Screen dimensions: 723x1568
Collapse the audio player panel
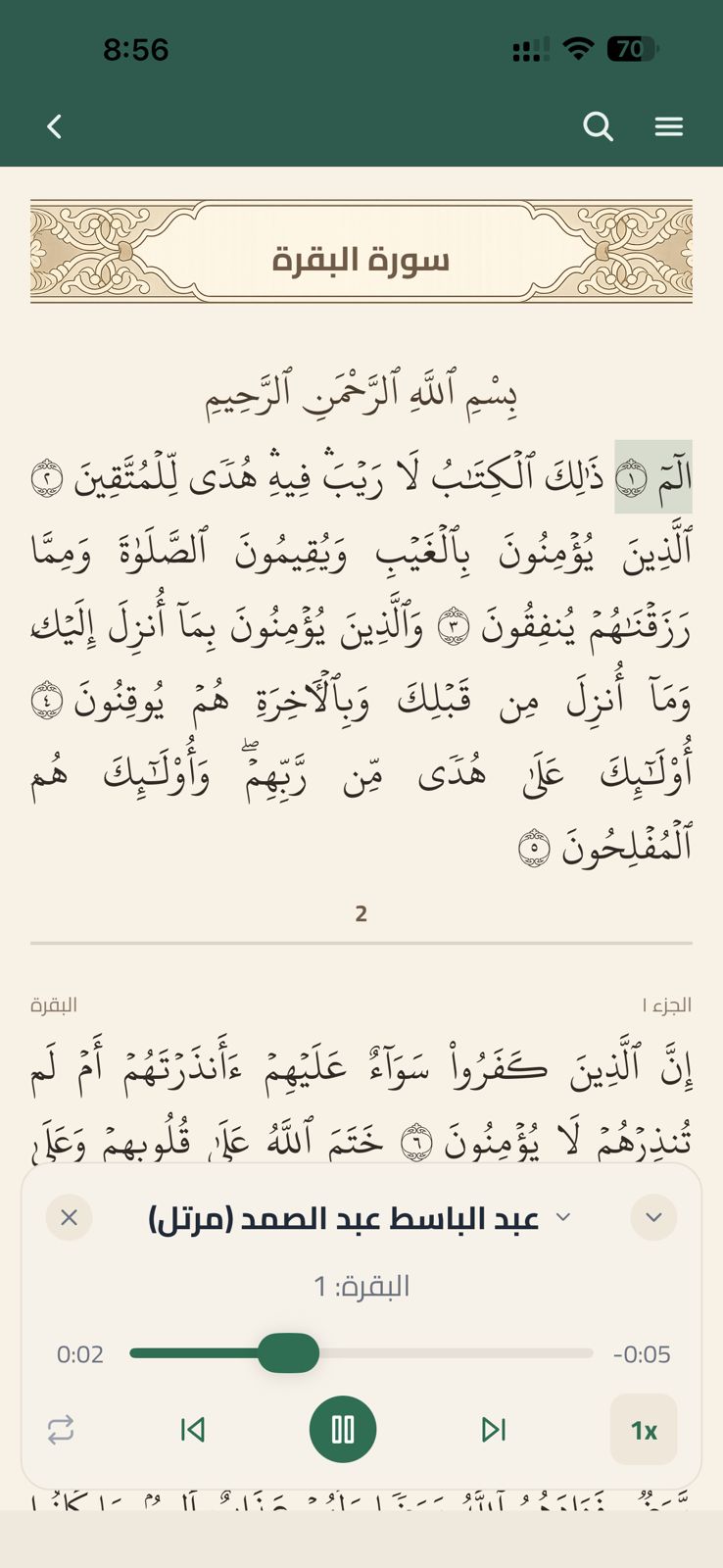pyautogui.click(x=653, y=1217)
